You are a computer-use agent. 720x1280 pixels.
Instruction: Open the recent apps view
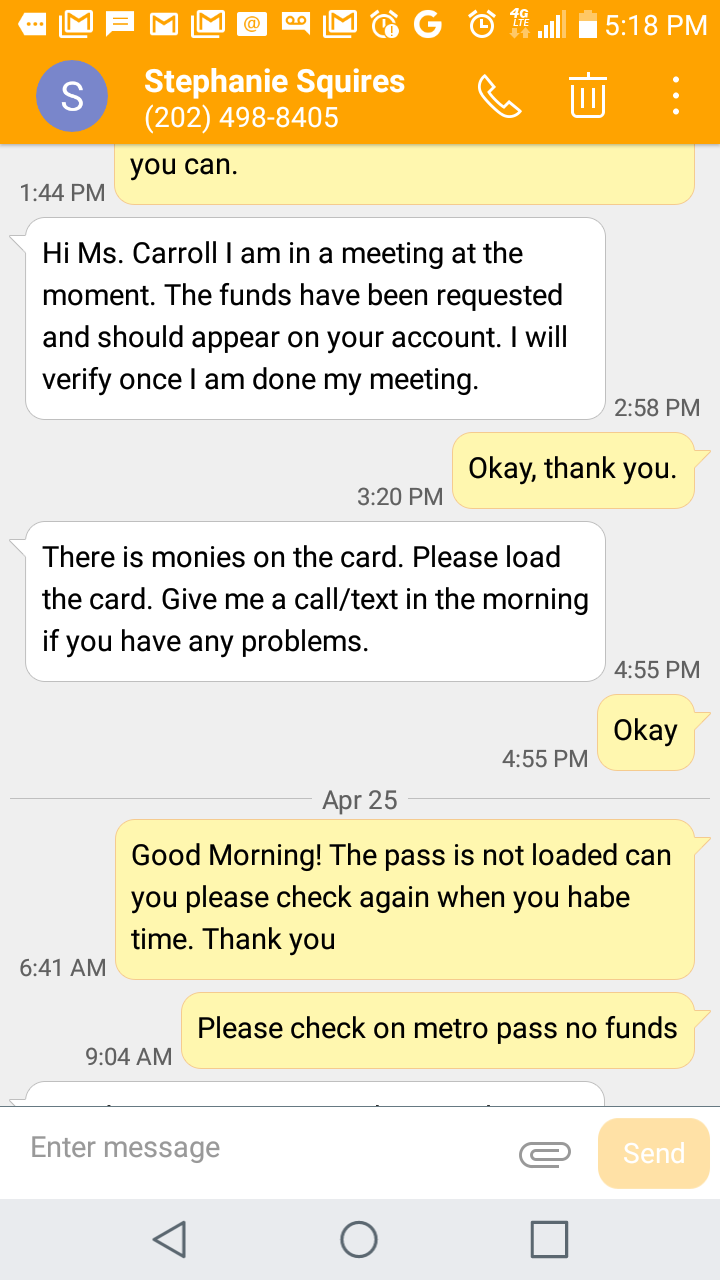point(549,1239)
